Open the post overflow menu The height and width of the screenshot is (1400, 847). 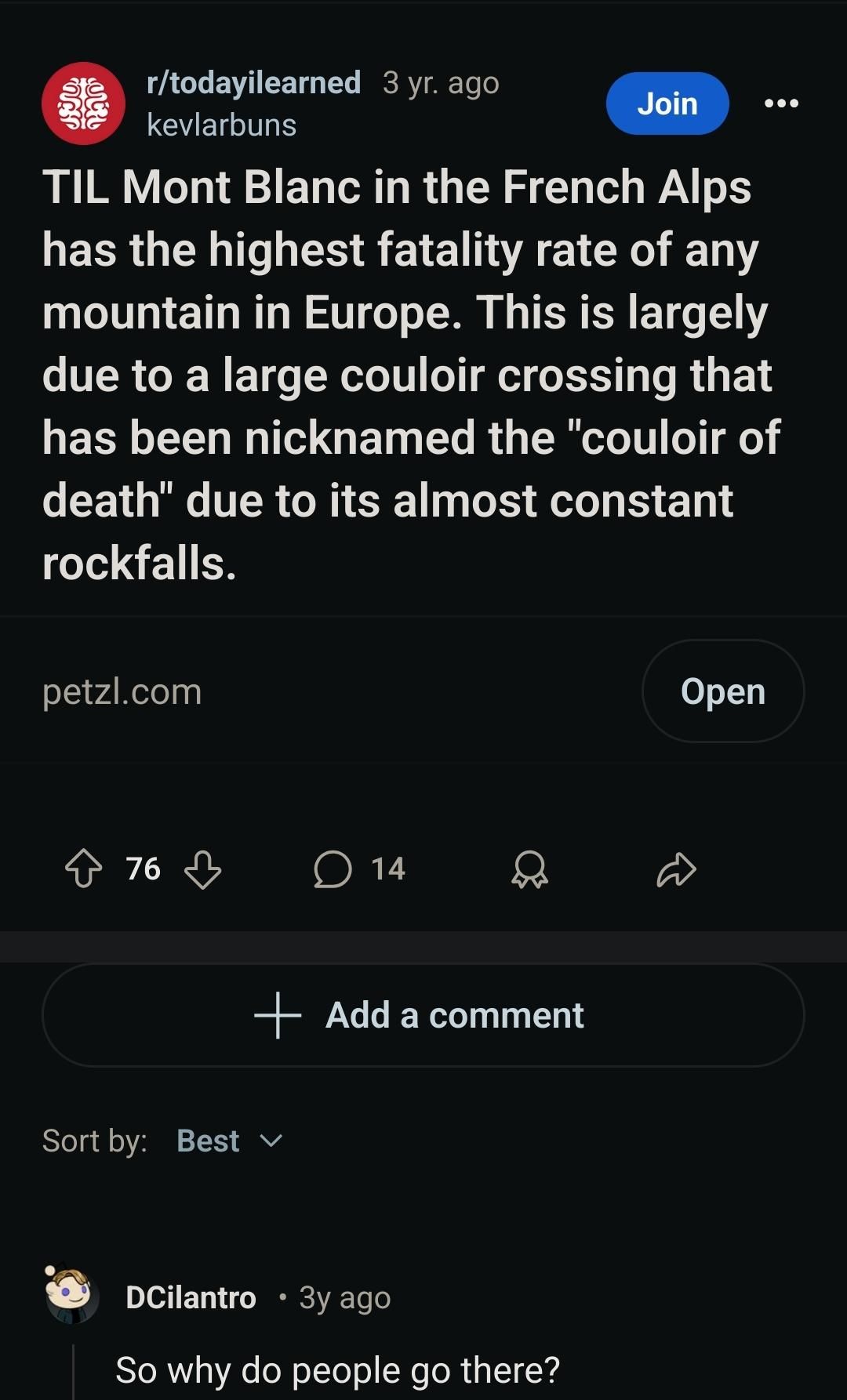(x=781, y=103)
